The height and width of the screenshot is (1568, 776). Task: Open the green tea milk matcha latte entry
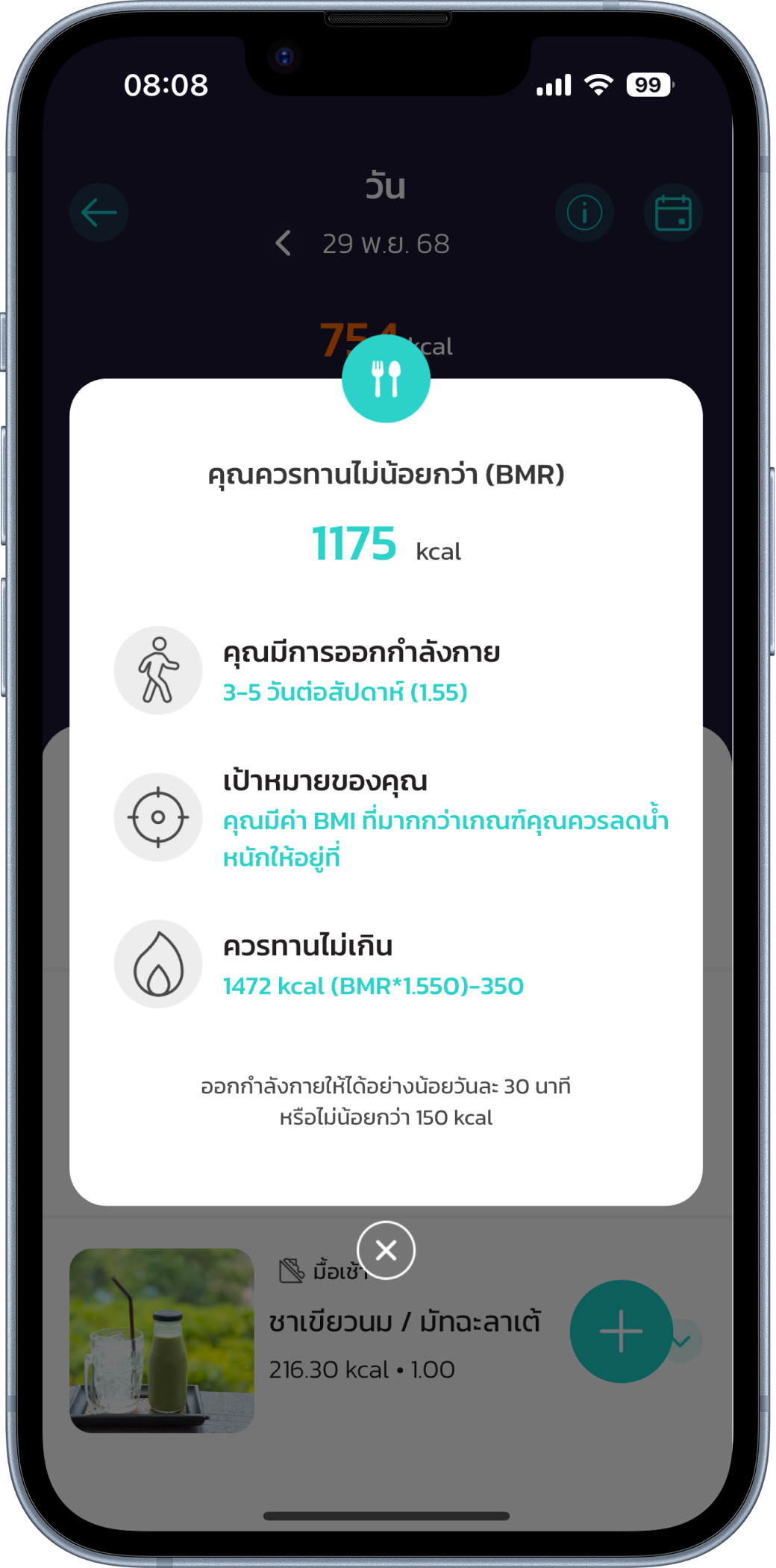[404, 1322]
